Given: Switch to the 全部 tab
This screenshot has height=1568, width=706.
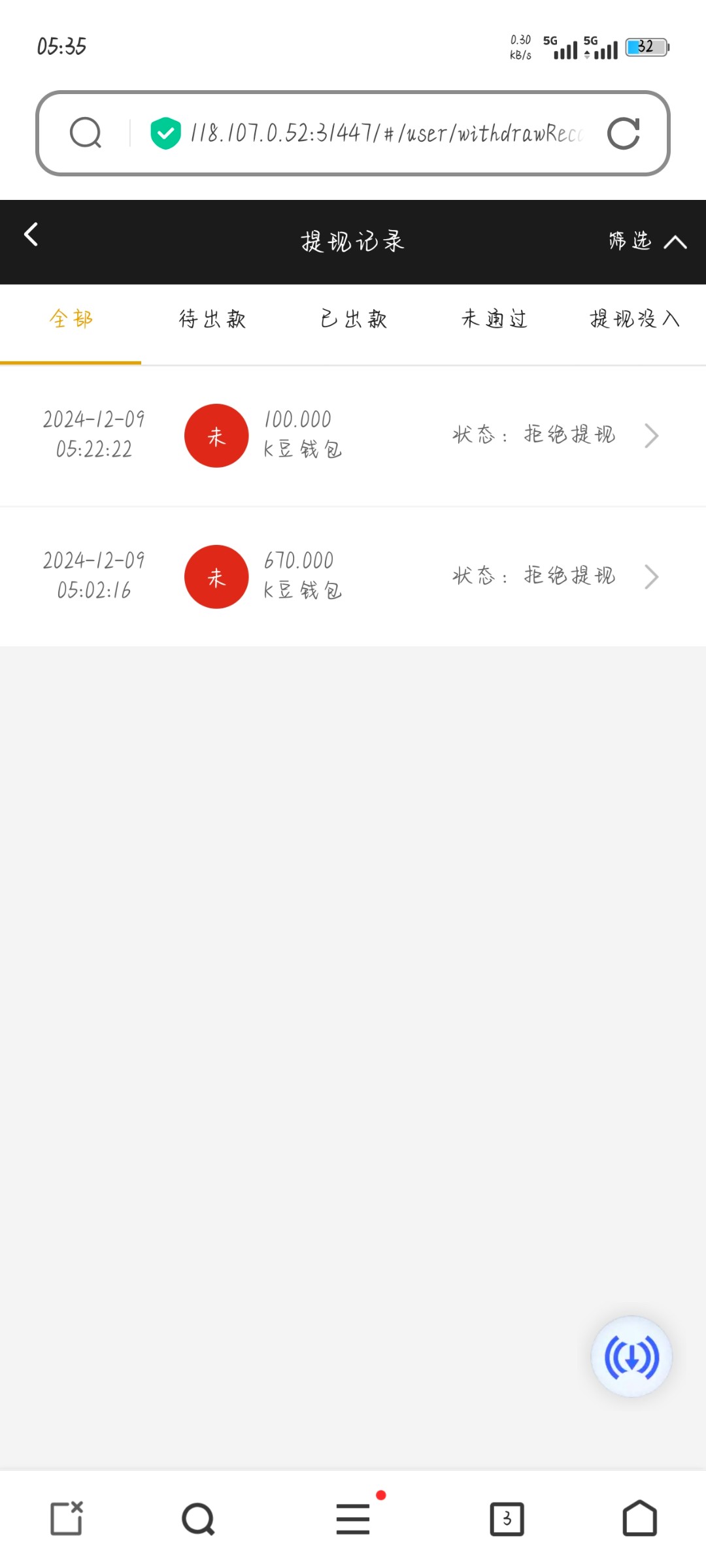Looking at the screenshot, I should pyautogui.click(x=71, y=319).
